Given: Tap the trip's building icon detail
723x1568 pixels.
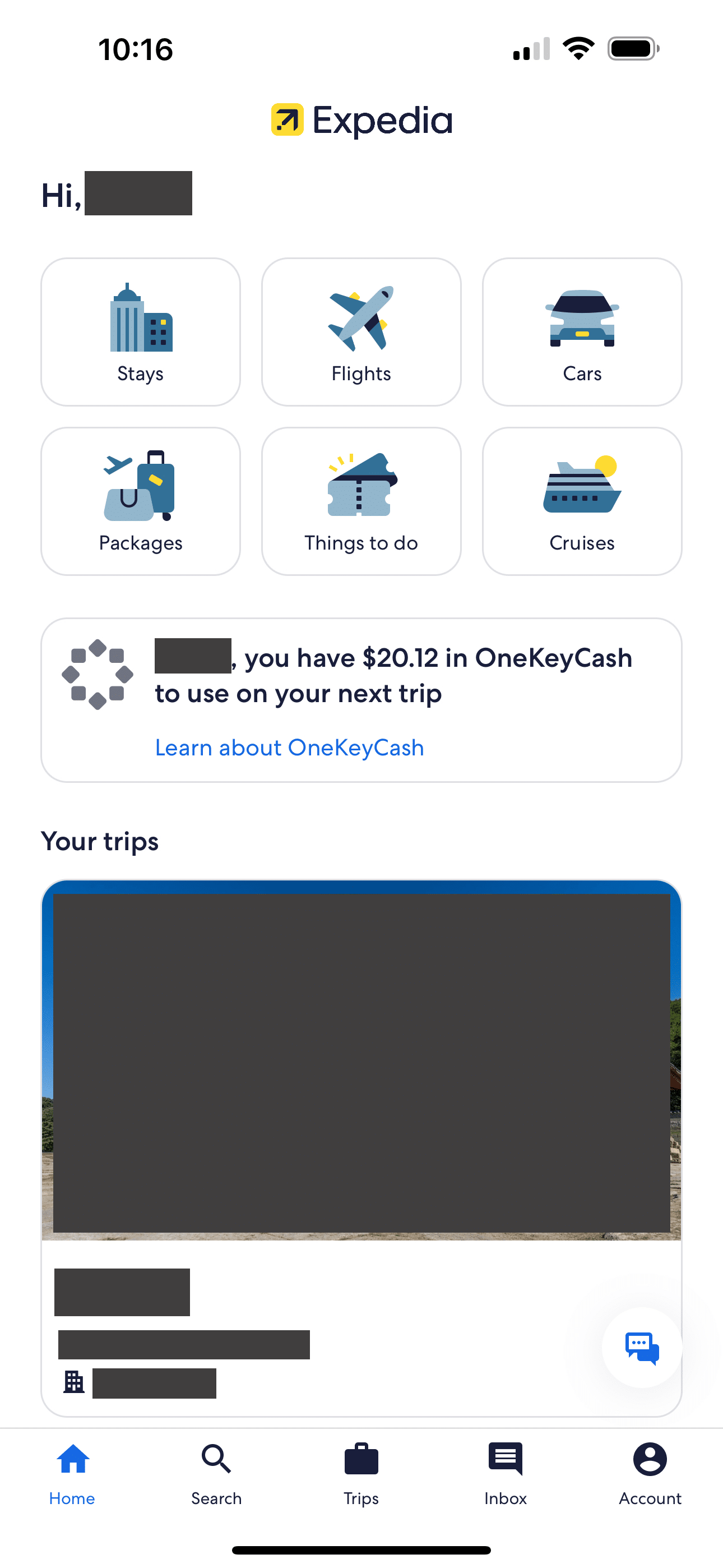Looking at the screenshot, I should coord(74,1383).
